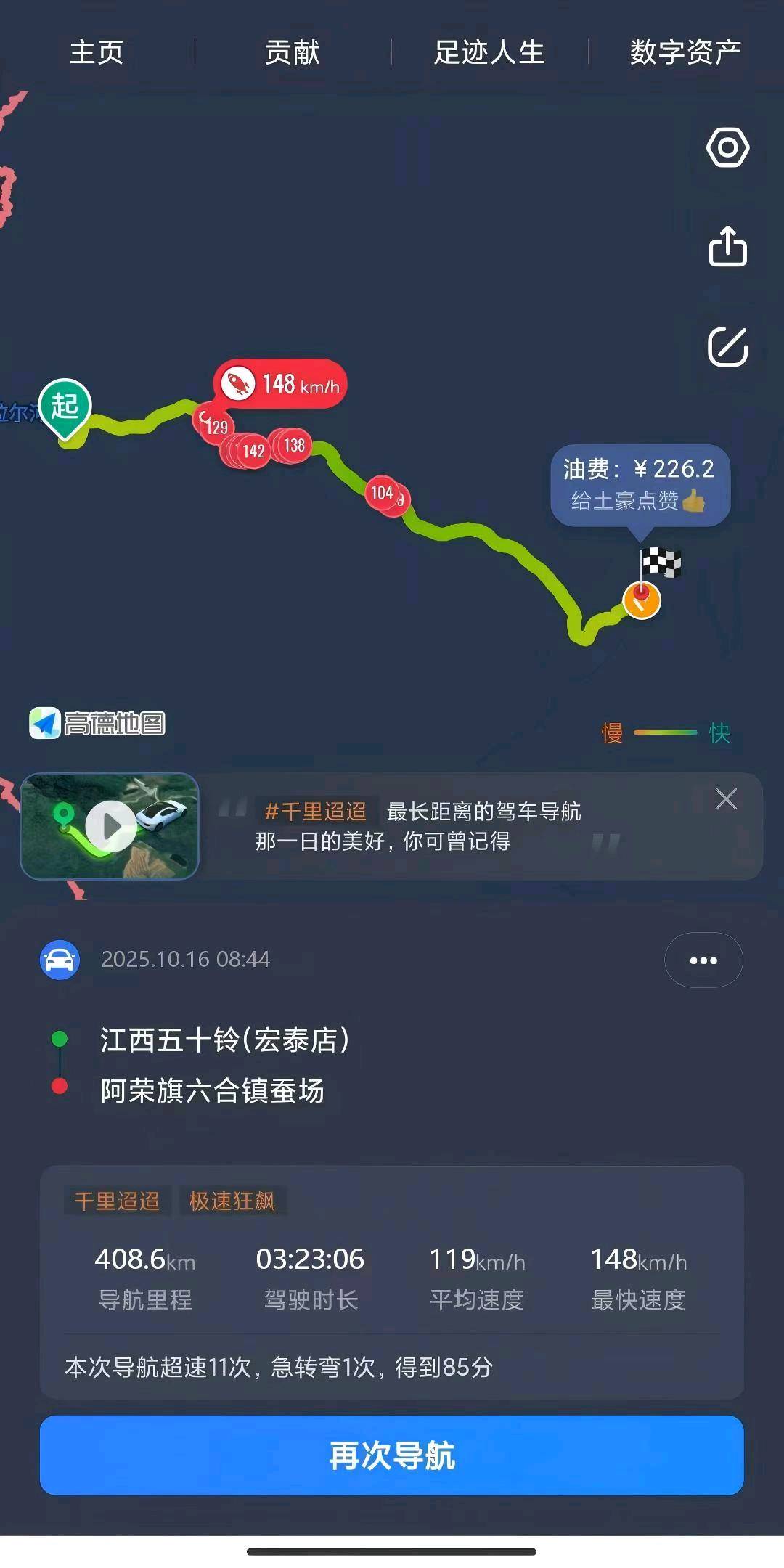This screenshot has height=1568, width=784.
Task: Tap the 148 km/h top speed marker
Action: tap(281, 383)
